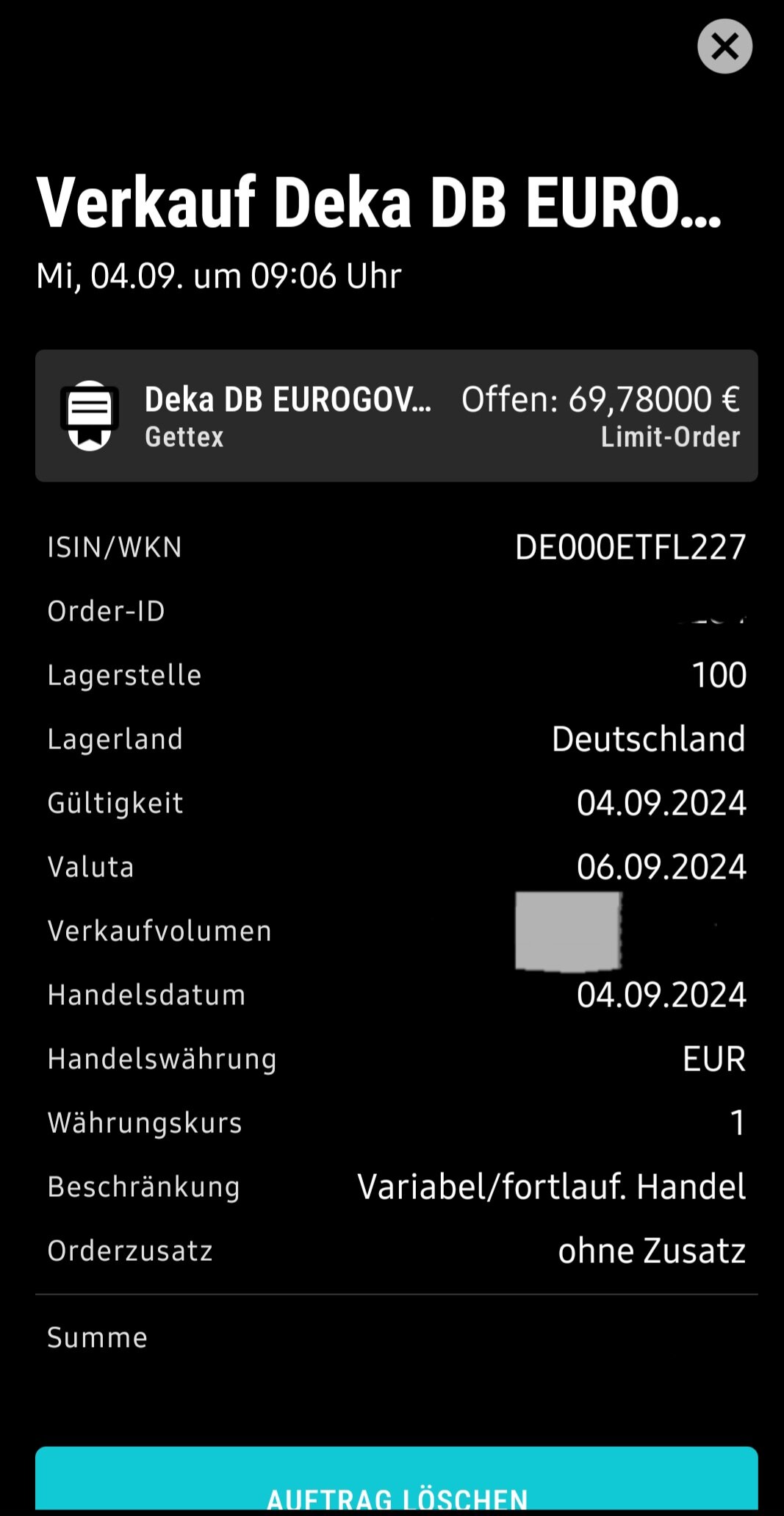784x1516 pixels.
Task: Tap AUFTRAG LÖSCHEN to delete the order
Action: (397, 1484)
